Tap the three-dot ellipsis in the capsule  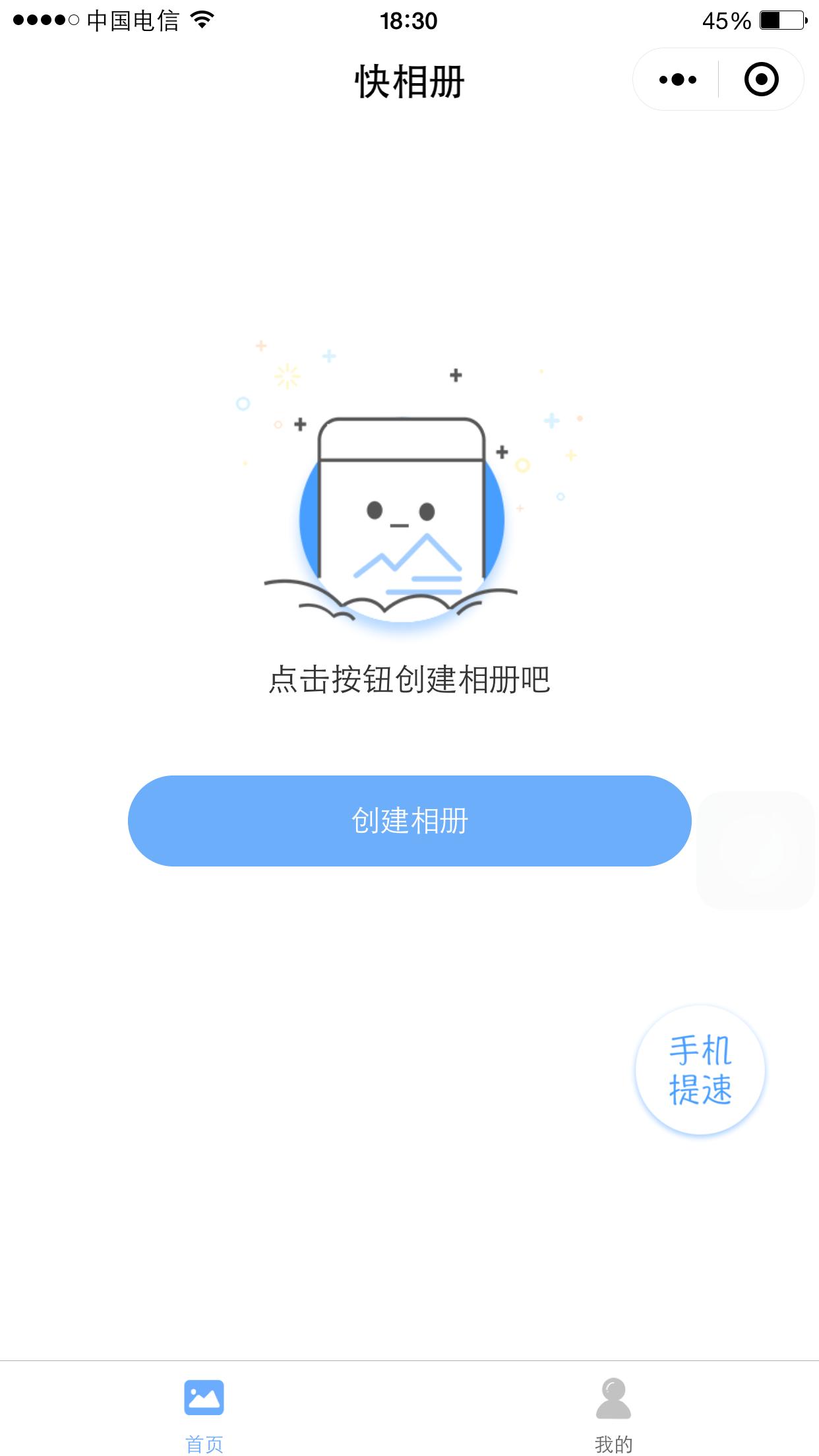[x=677, y=78]
